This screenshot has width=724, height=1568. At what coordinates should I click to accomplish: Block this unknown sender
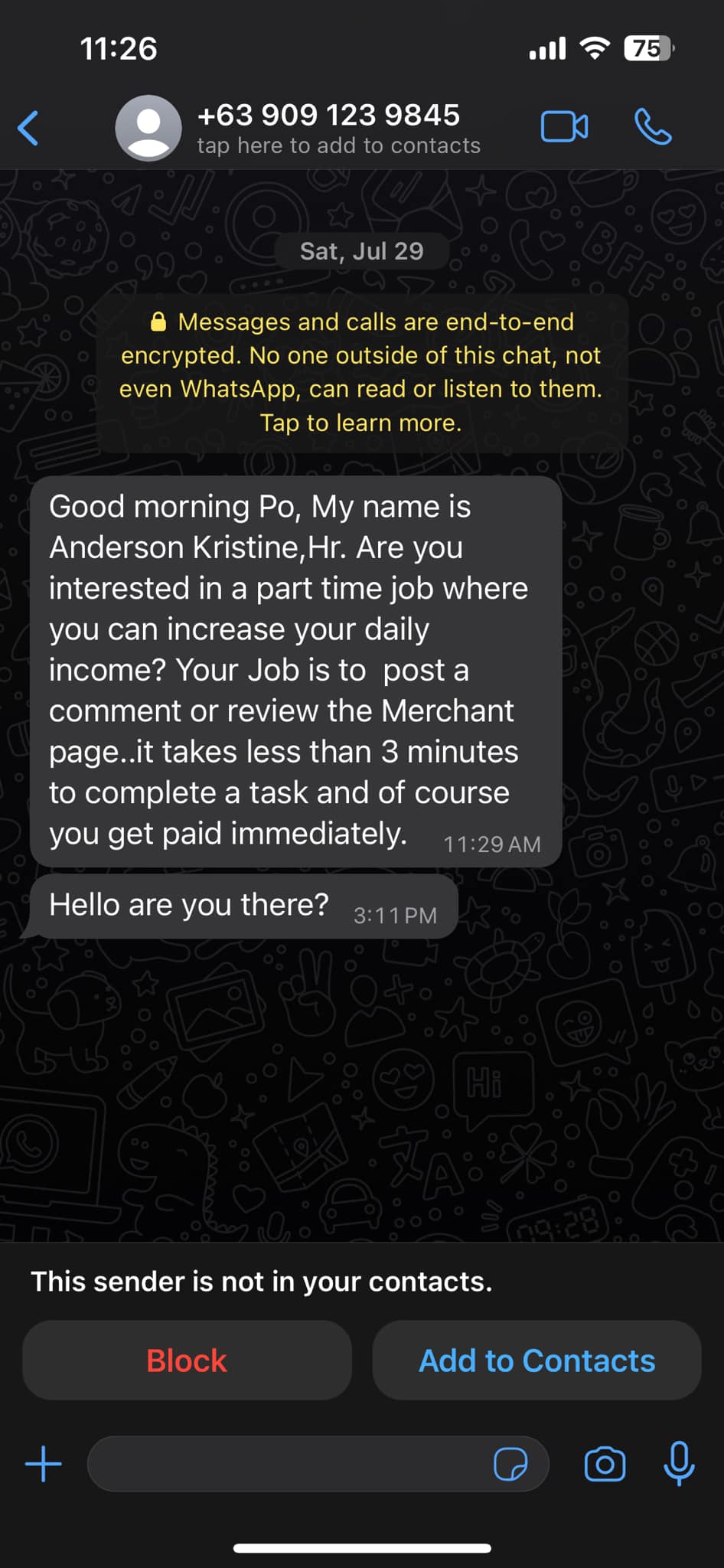(x=187, y=1361)
